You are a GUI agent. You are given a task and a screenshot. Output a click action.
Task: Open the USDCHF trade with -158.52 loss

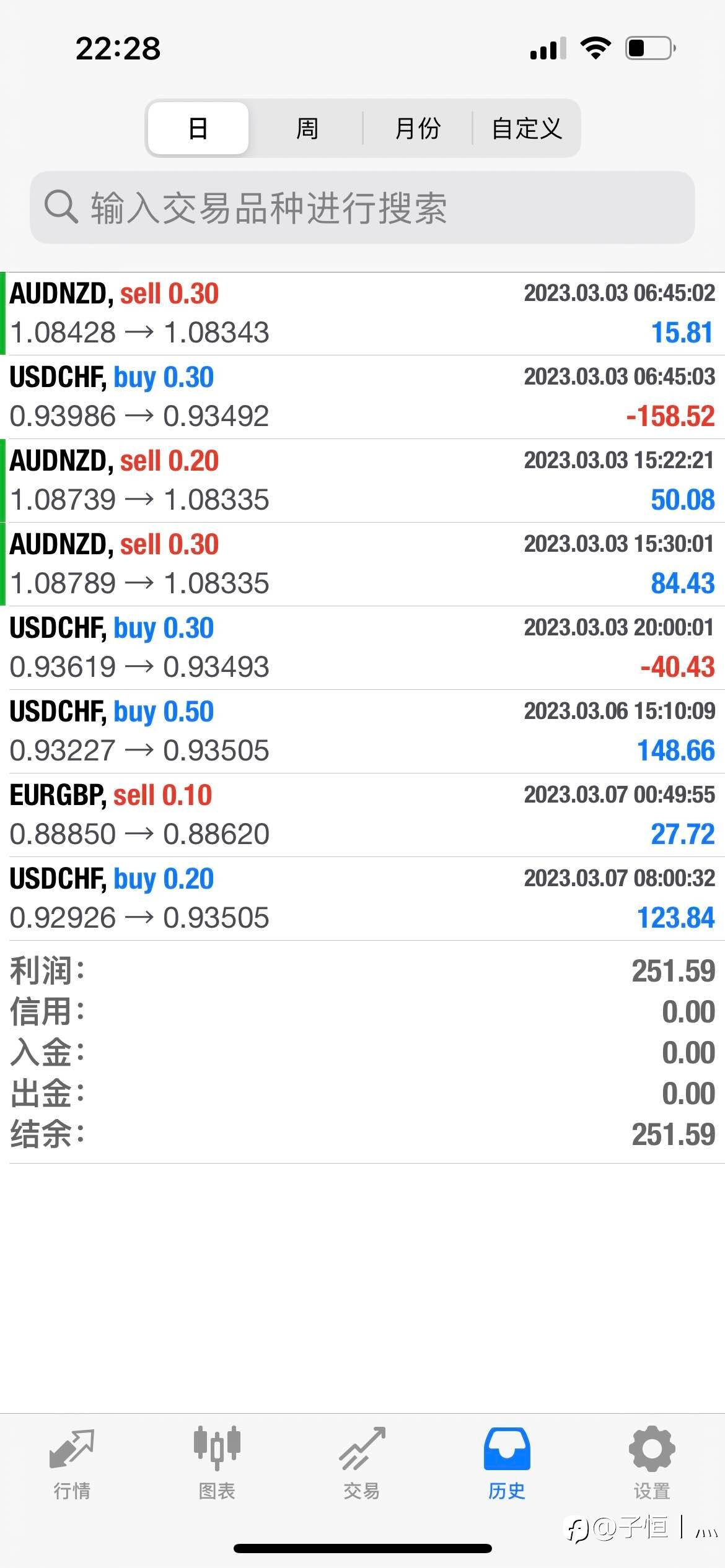coord(362,397)
